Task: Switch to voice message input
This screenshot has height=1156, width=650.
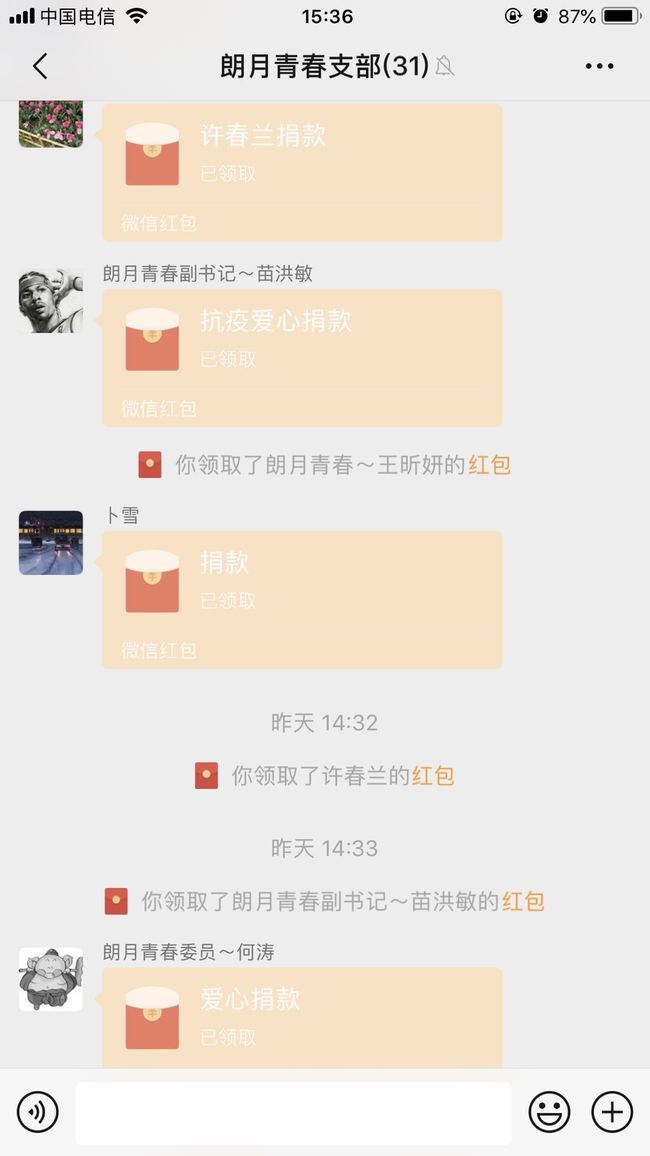Action: [38, 1112]
